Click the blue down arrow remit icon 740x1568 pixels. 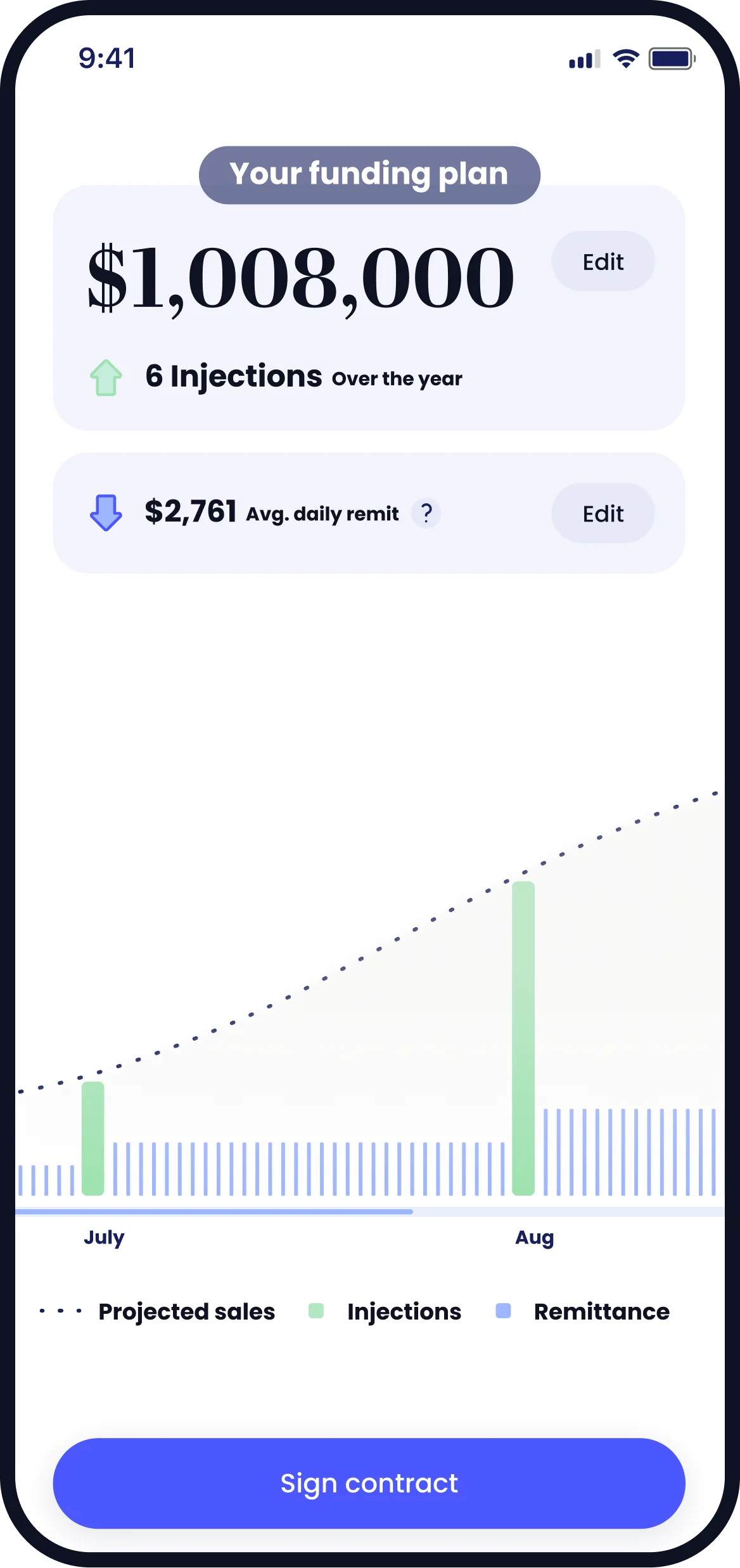click(105, 513)
